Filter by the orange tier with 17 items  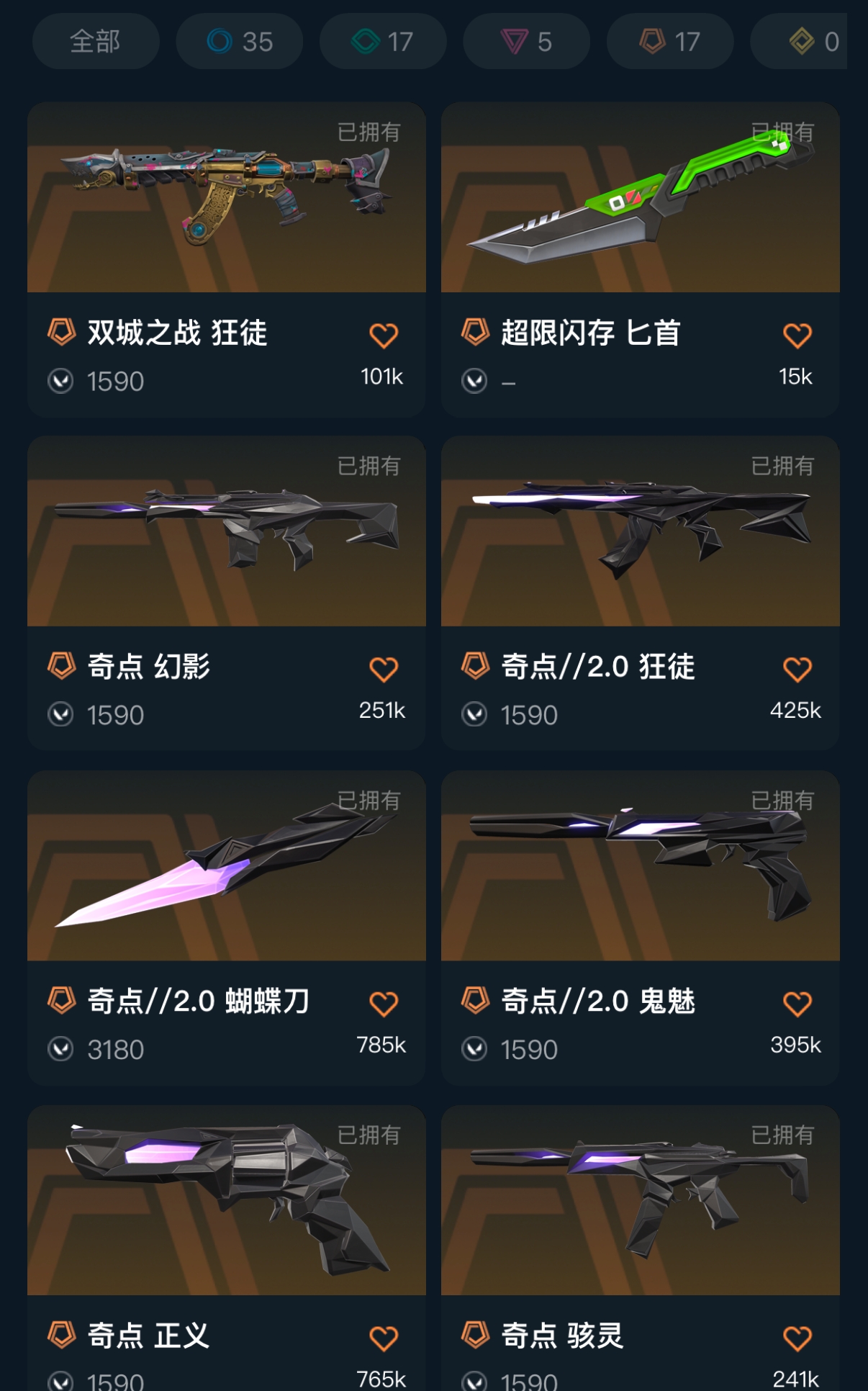click(x=669, y=42)
